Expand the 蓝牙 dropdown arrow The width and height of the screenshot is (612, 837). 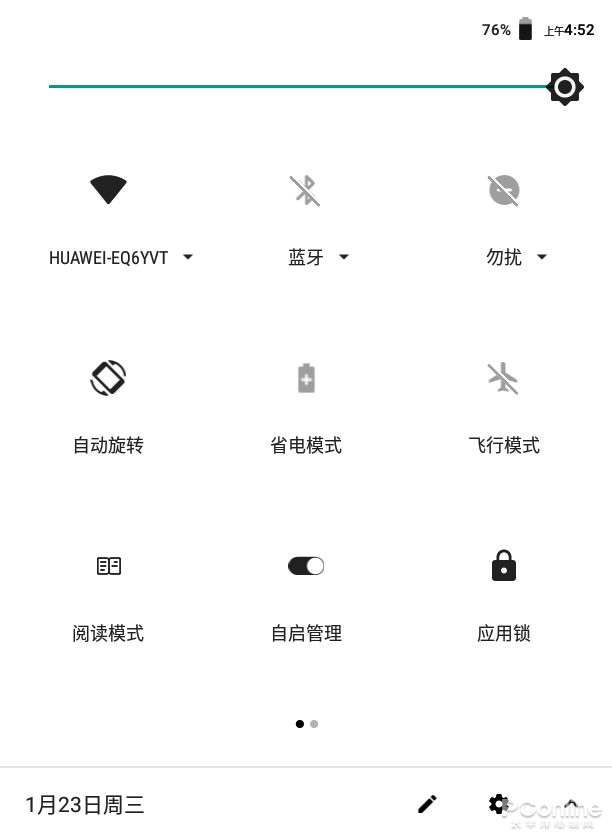344,257
